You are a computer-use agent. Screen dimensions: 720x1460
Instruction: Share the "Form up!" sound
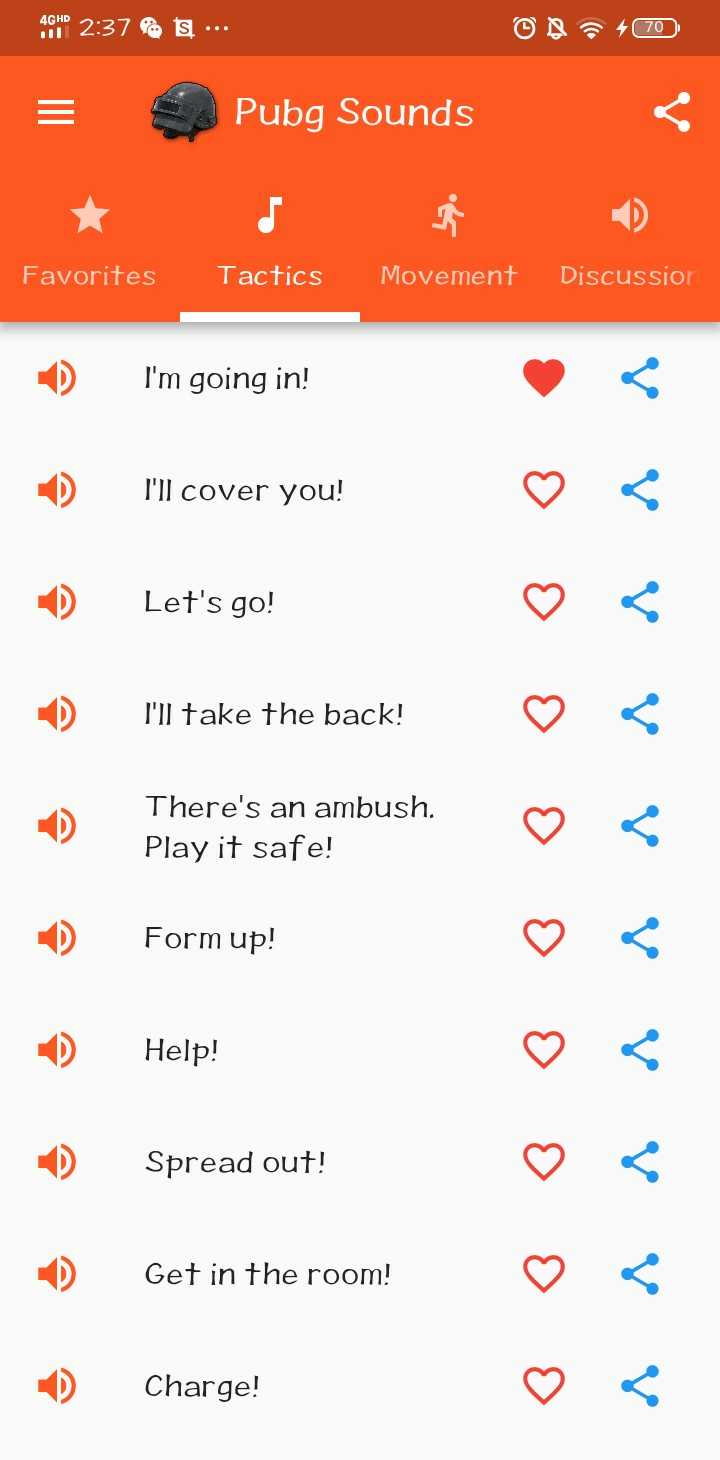pyautogui.click(x=640, y=938)
